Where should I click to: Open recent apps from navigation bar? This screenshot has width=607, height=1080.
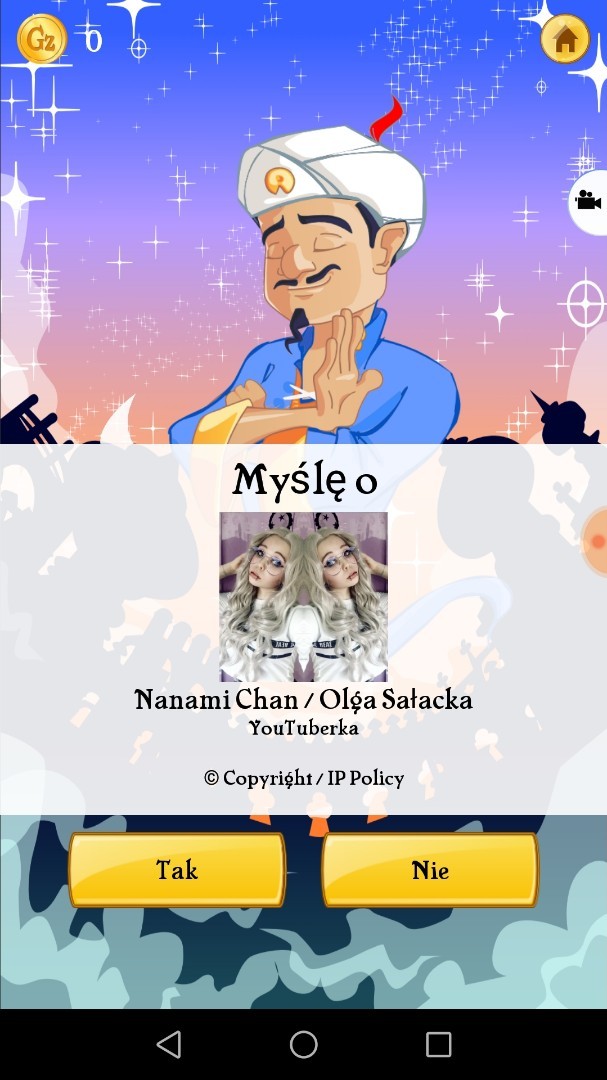tap(438, 1045)
